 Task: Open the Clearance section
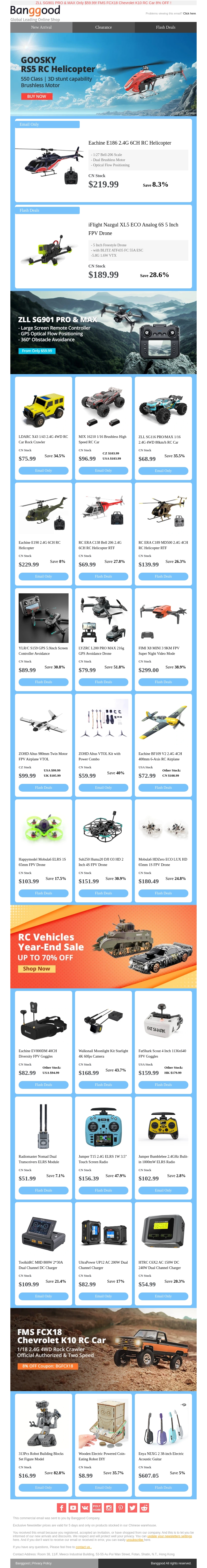click(x=103, y=27)
